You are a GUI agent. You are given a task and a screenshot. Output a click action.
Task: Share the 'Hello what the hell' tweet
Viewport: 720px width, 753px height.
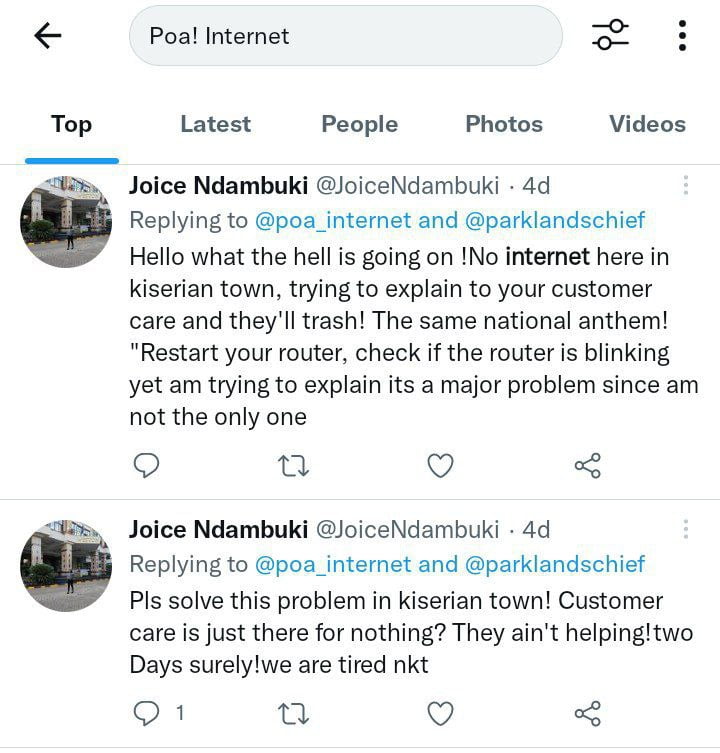coord(587,465)
